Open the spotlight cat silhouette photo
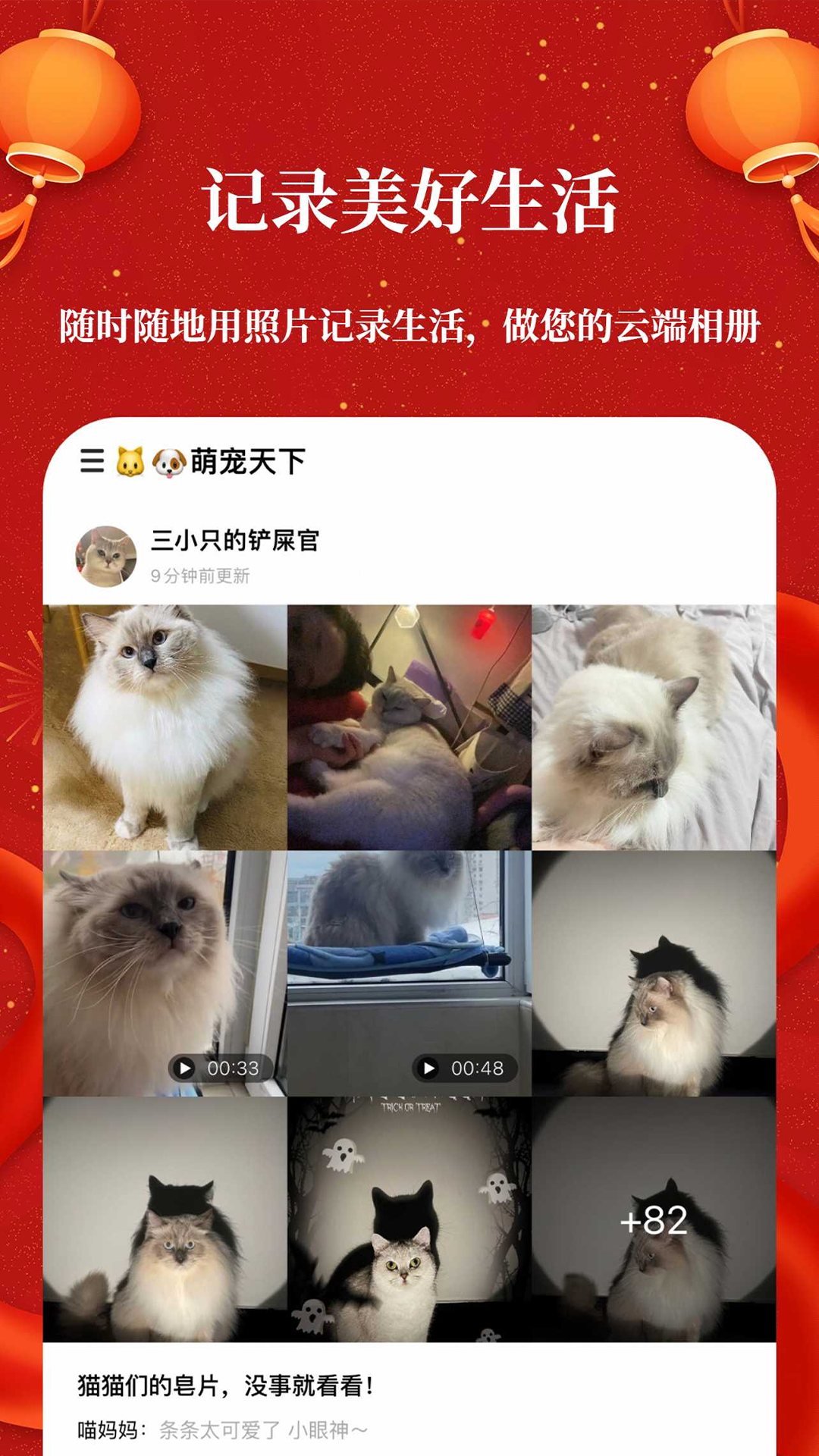Viewport: 819px width, 1456px height. coord(656,971)
